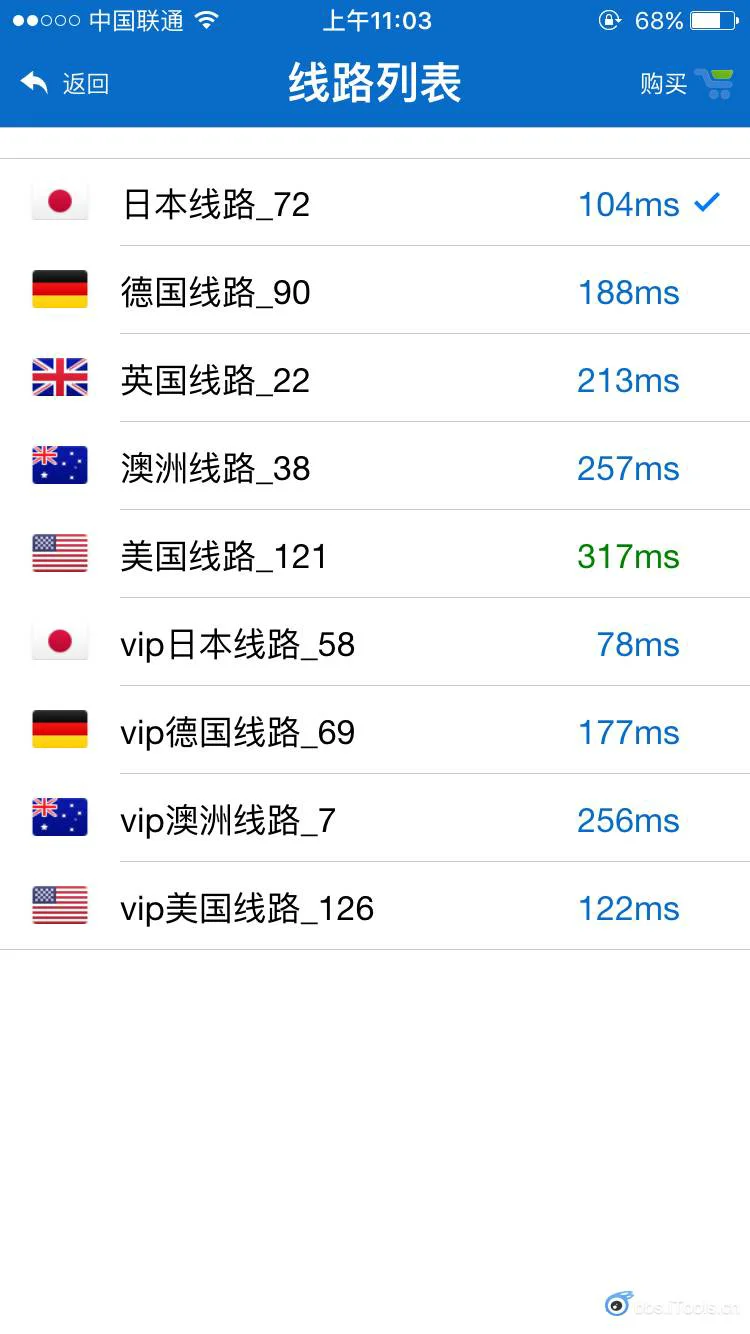This screenshot has width=750, height=1334.
Task: Switch to the 英国线路_22 route
Action: [375, 379]
